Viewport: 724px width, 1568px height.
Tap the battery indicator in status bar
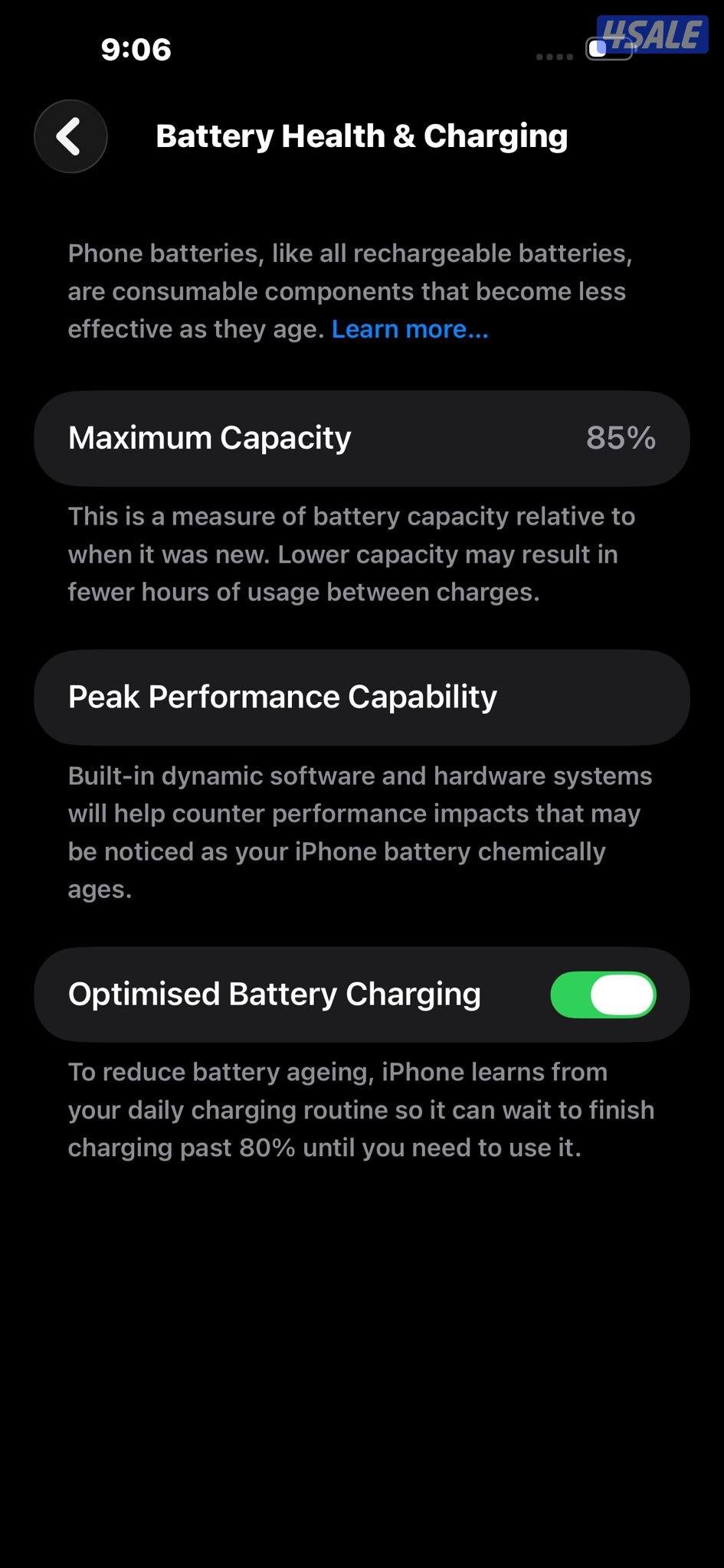pyautogui.click(x=609, y=47)
